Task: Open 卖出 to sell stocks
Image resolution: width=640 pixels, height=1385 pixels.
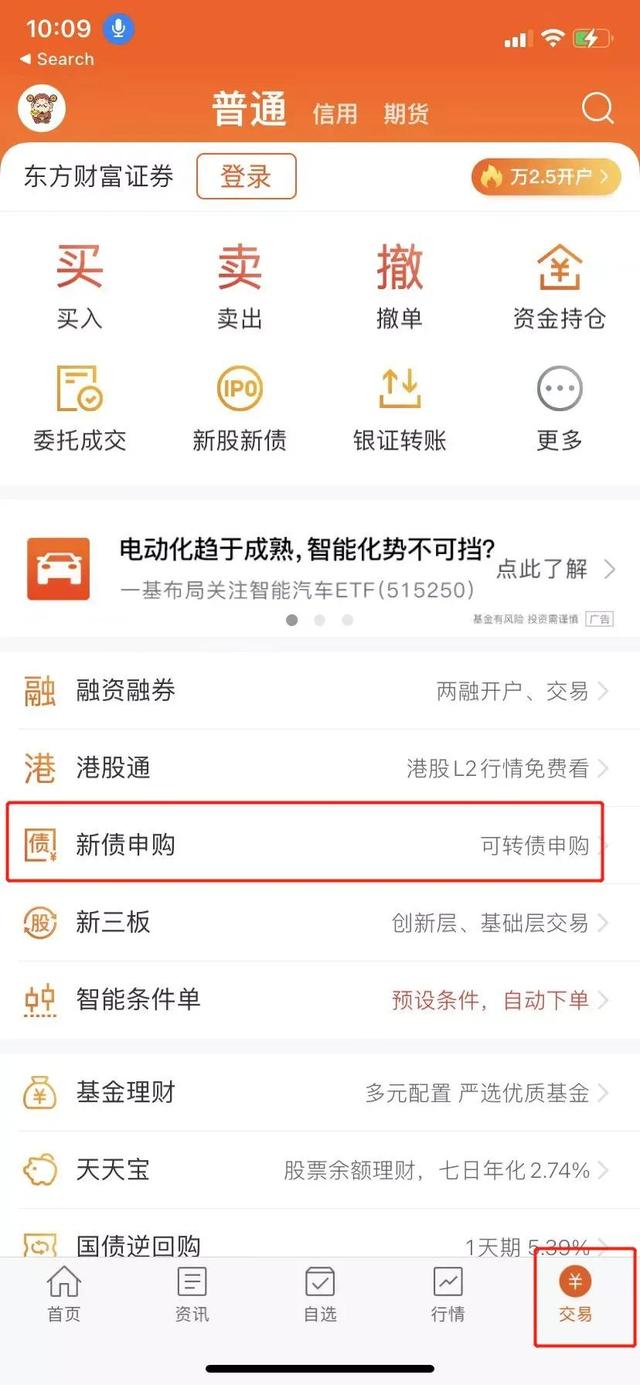Action: click(x=240, y=285)
